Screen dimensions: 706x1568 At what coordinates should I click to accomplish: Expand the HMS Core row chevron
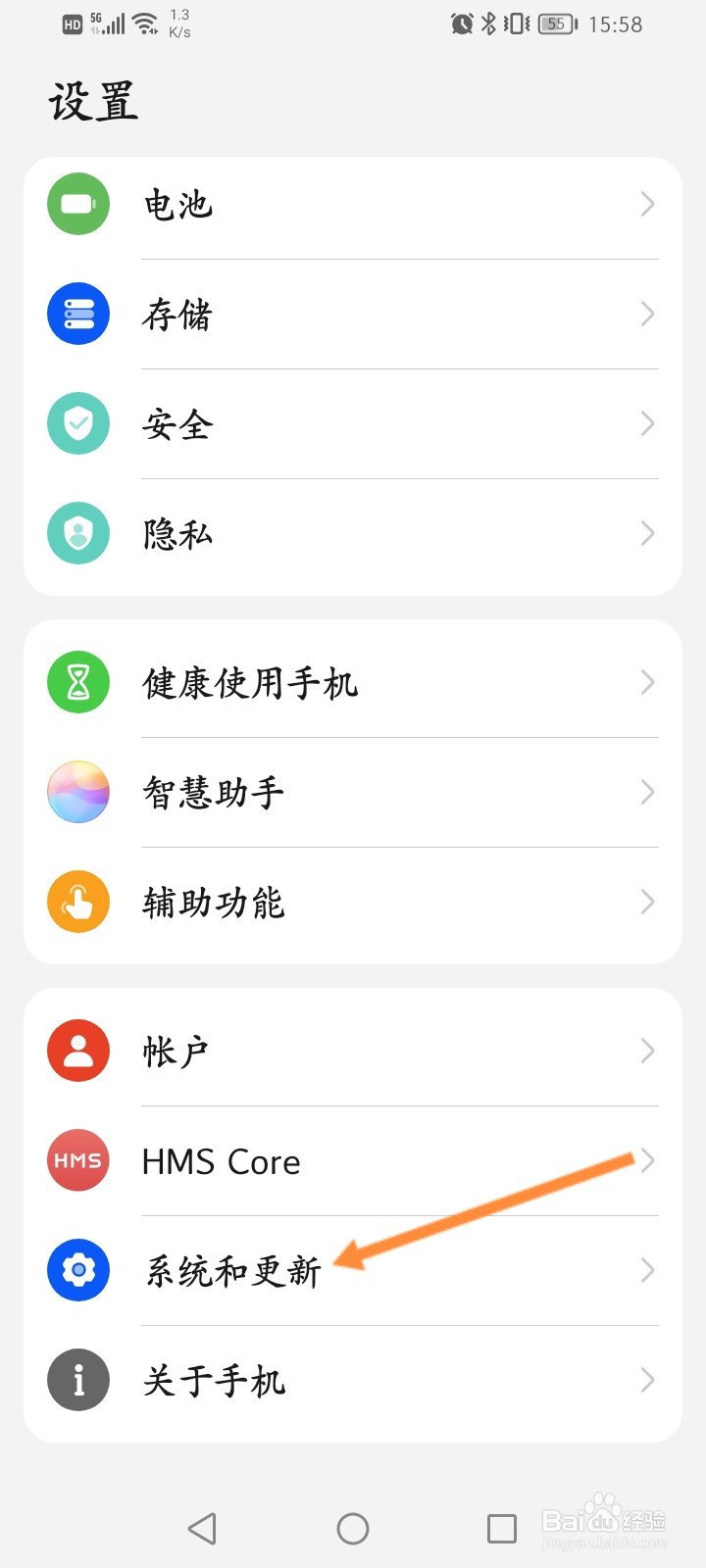[646, 1160]
